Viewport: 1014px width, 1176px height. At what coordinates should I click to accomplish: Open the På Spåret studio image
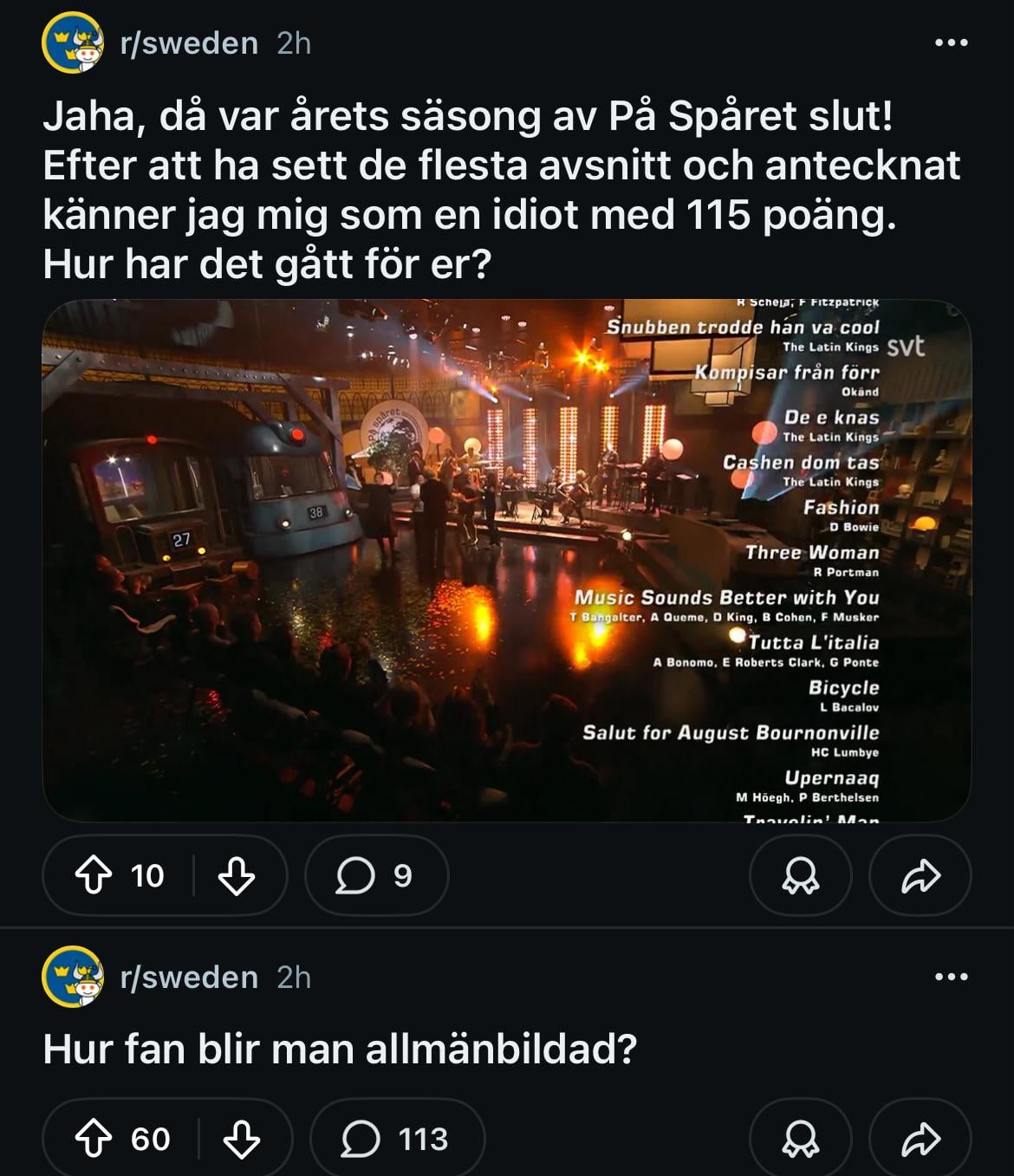coord(506,560)
